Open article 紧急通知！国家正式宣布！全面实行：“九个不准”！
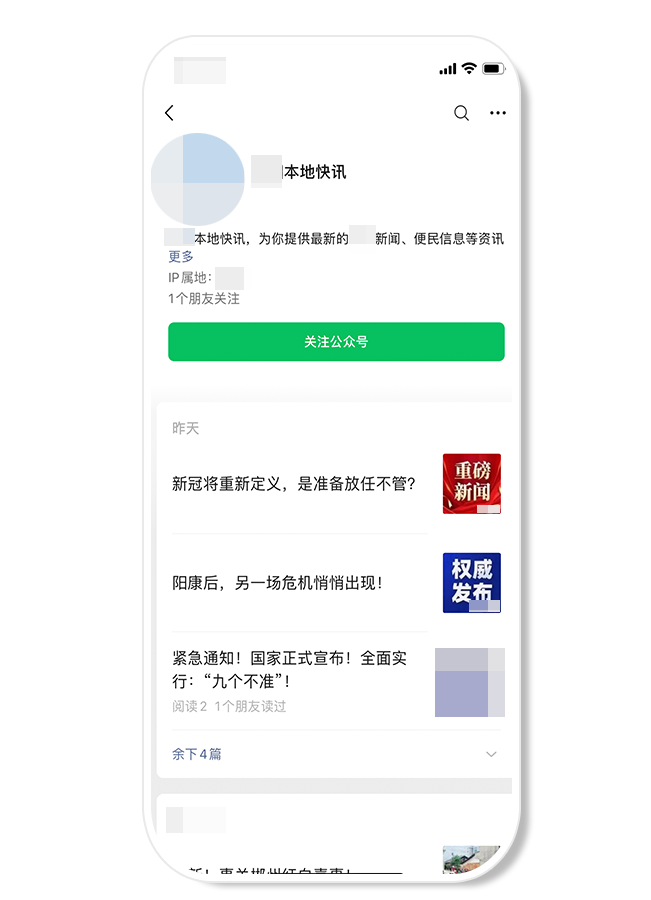 tap(289, 670)
